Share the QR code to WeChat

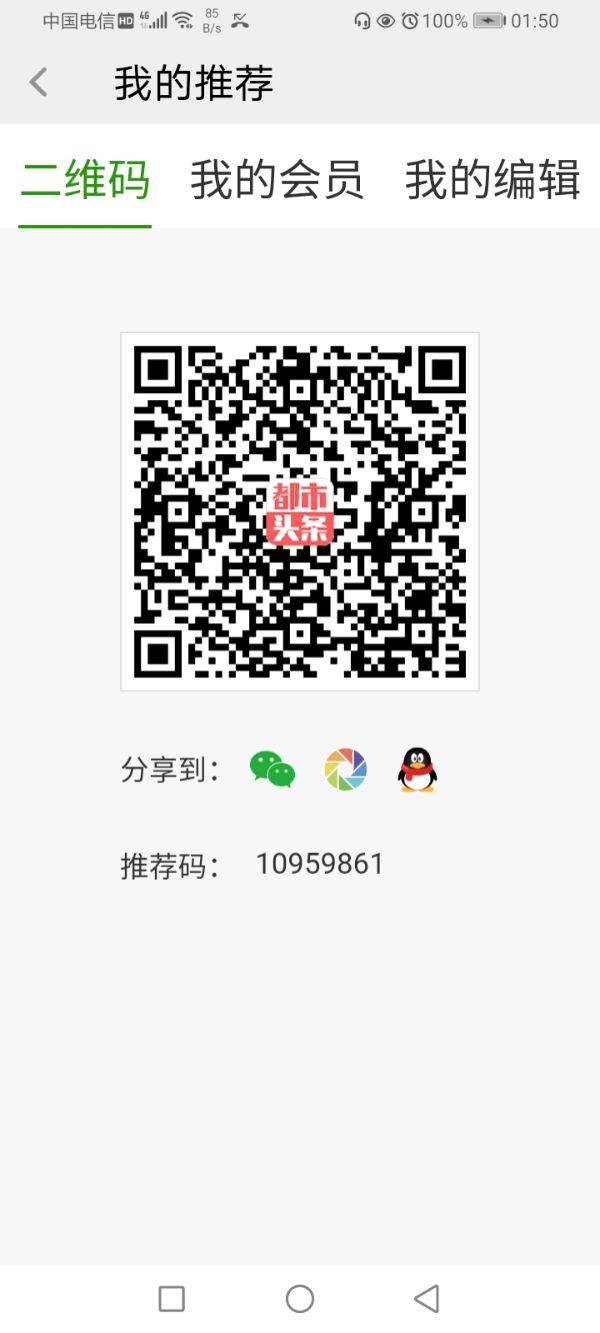coord(272,770)
